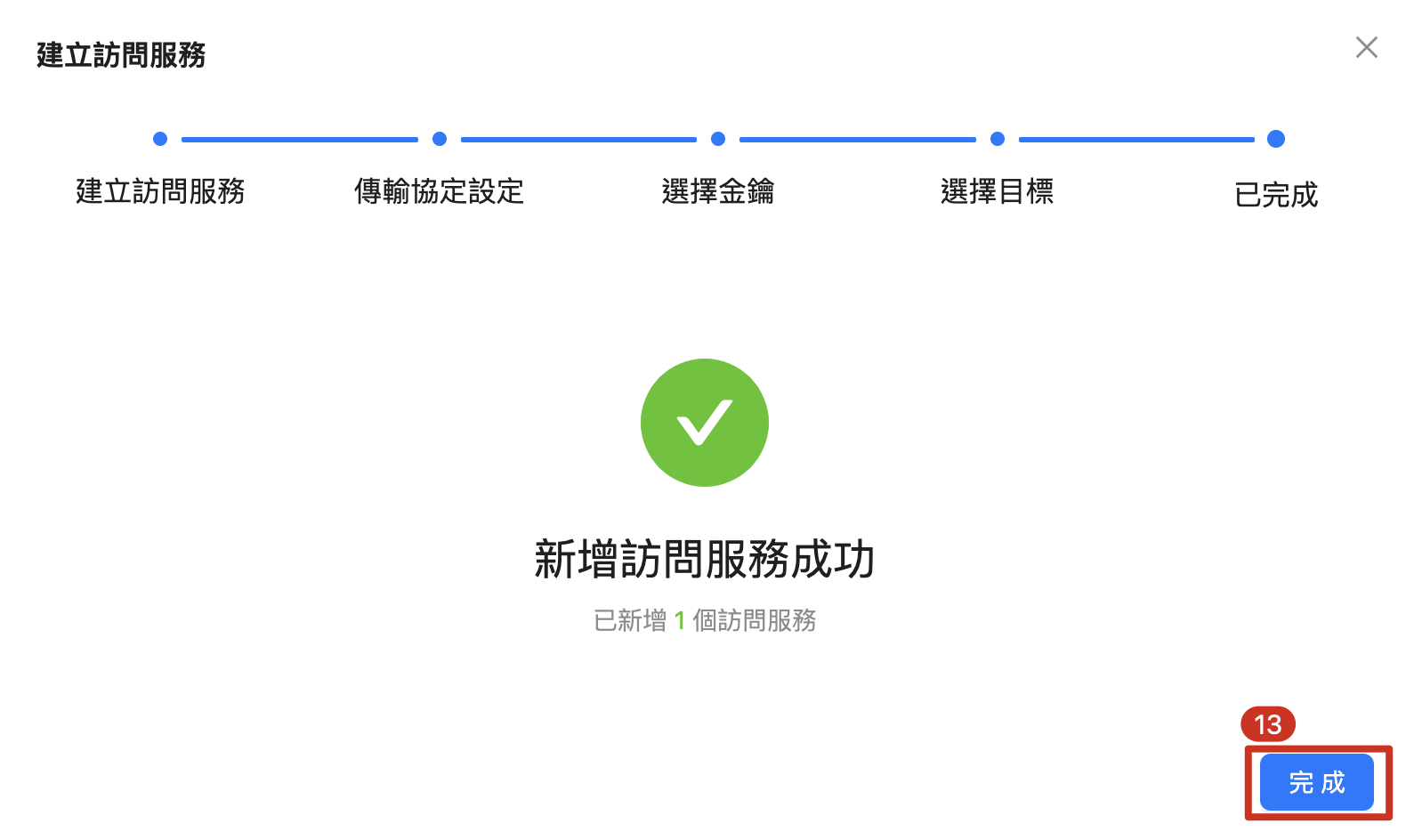The width and height of the screenshot is (1406, 840).
Task: Tap the 完成 button to finish
Action: [x=1316, y=782]
